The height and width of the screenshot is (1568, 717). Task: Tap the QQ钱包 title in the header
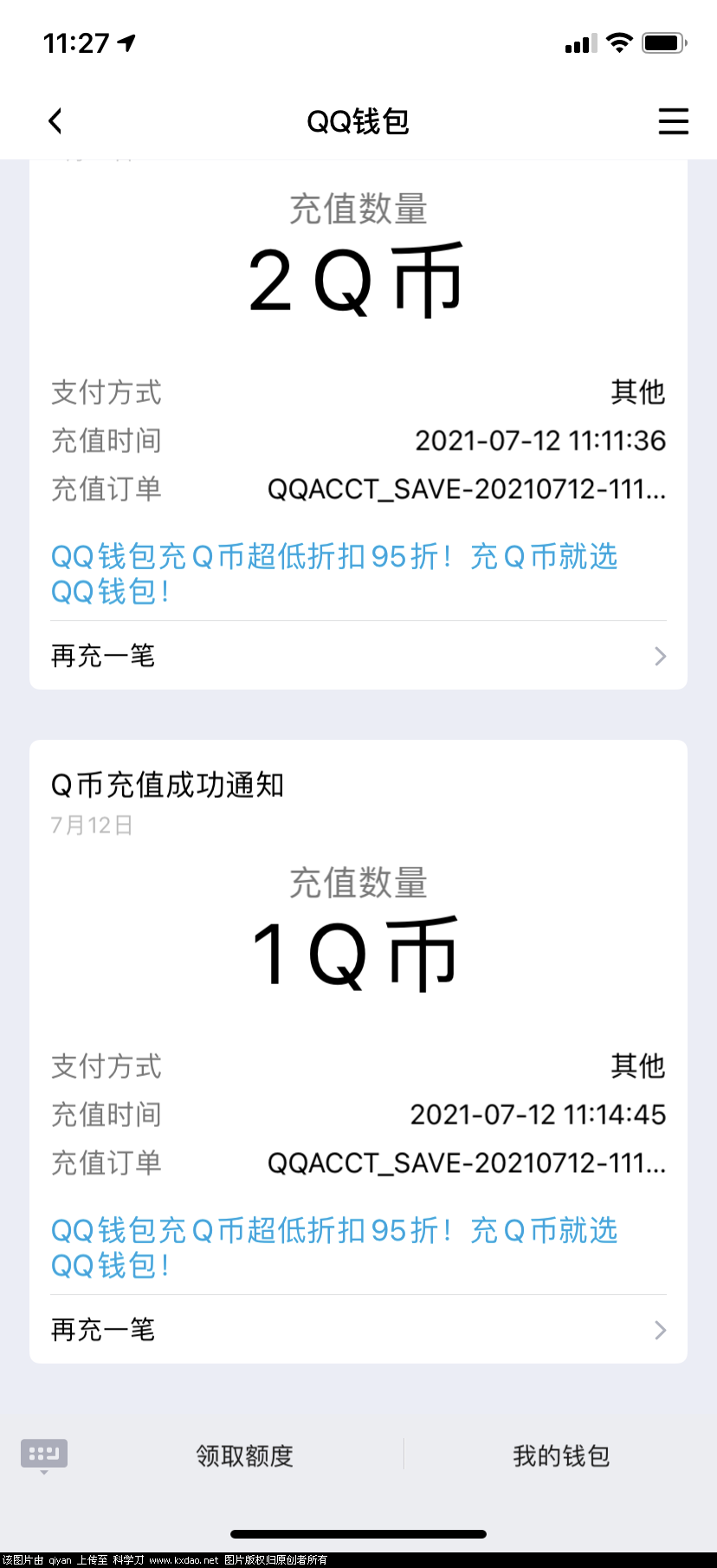(x=358, y=121)
